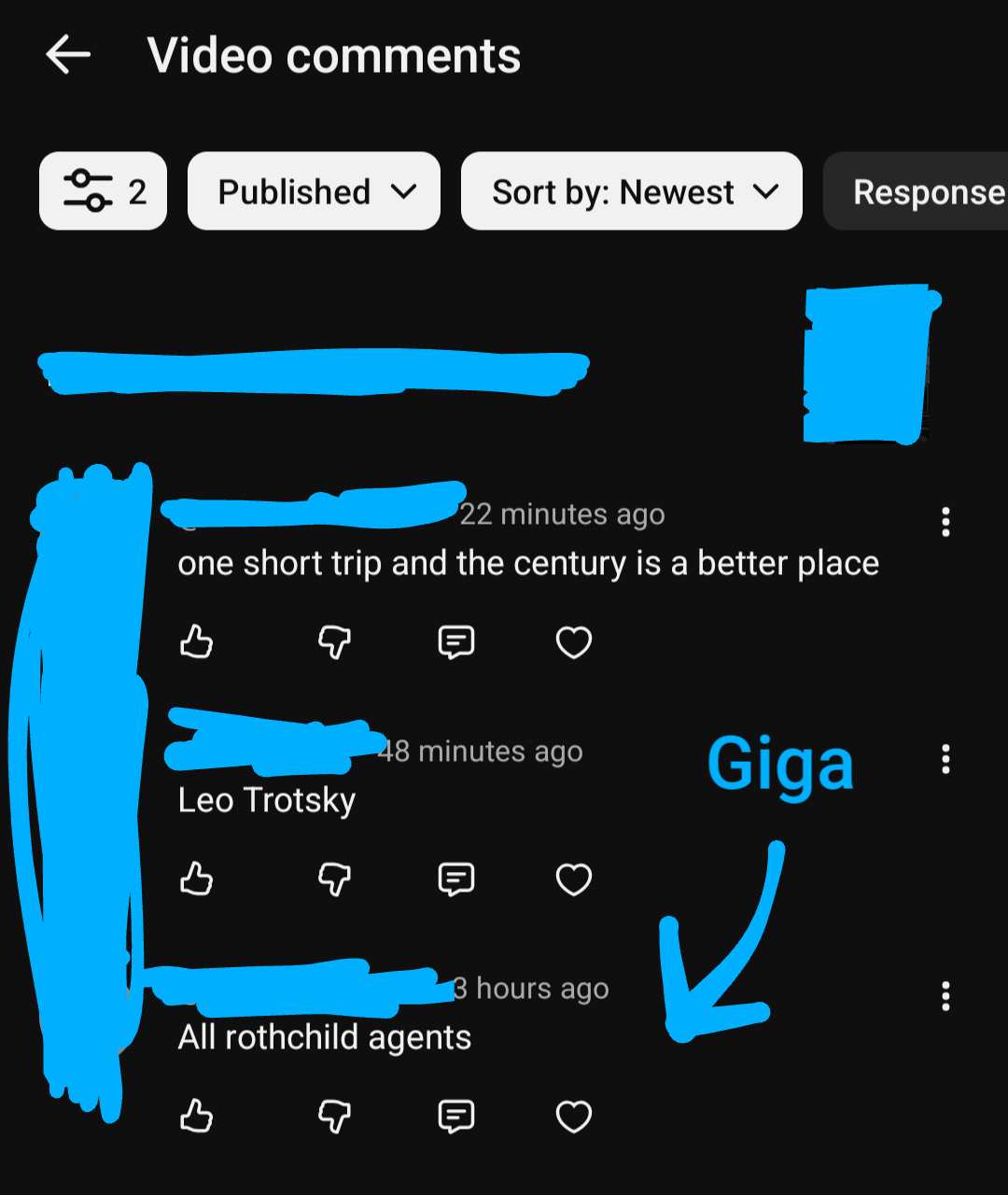Change the Sort by: Newest order
Viewport: 1008px width, 1195px height.
(632, 191)
